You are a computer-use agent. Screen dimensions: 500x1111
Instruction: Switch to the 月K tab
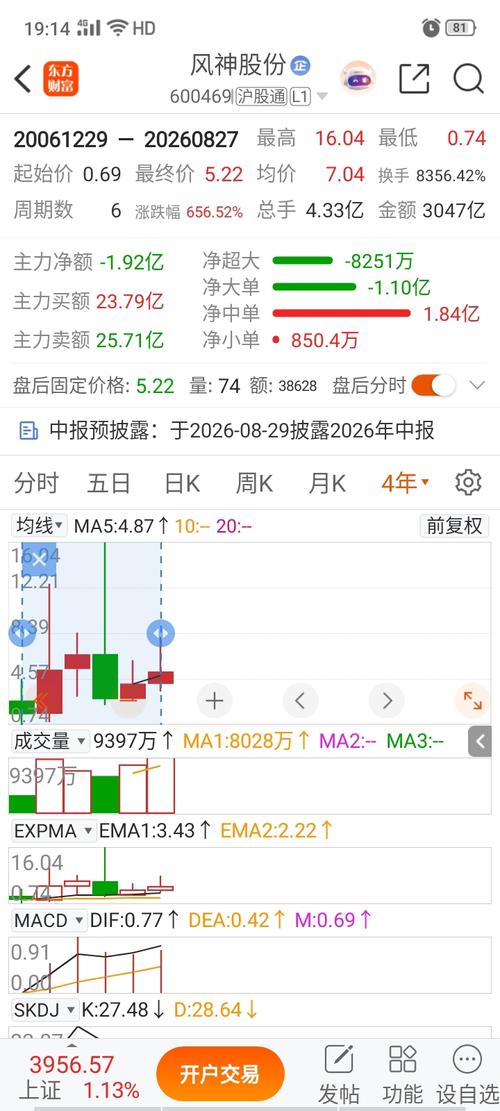coord(327,483)
